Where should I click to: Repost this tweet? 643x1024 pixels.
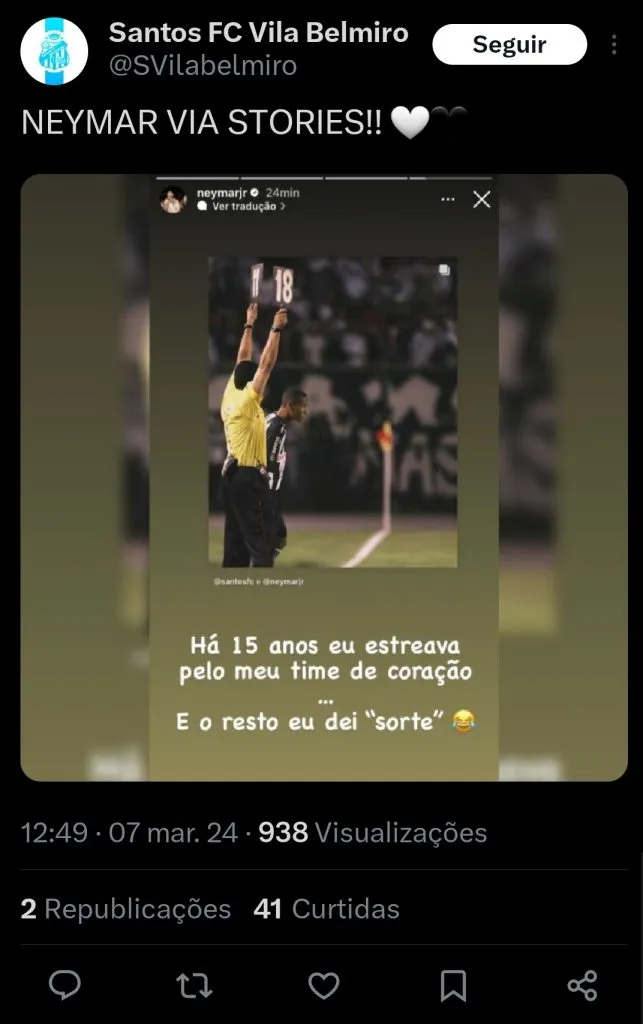click(194, 986)
